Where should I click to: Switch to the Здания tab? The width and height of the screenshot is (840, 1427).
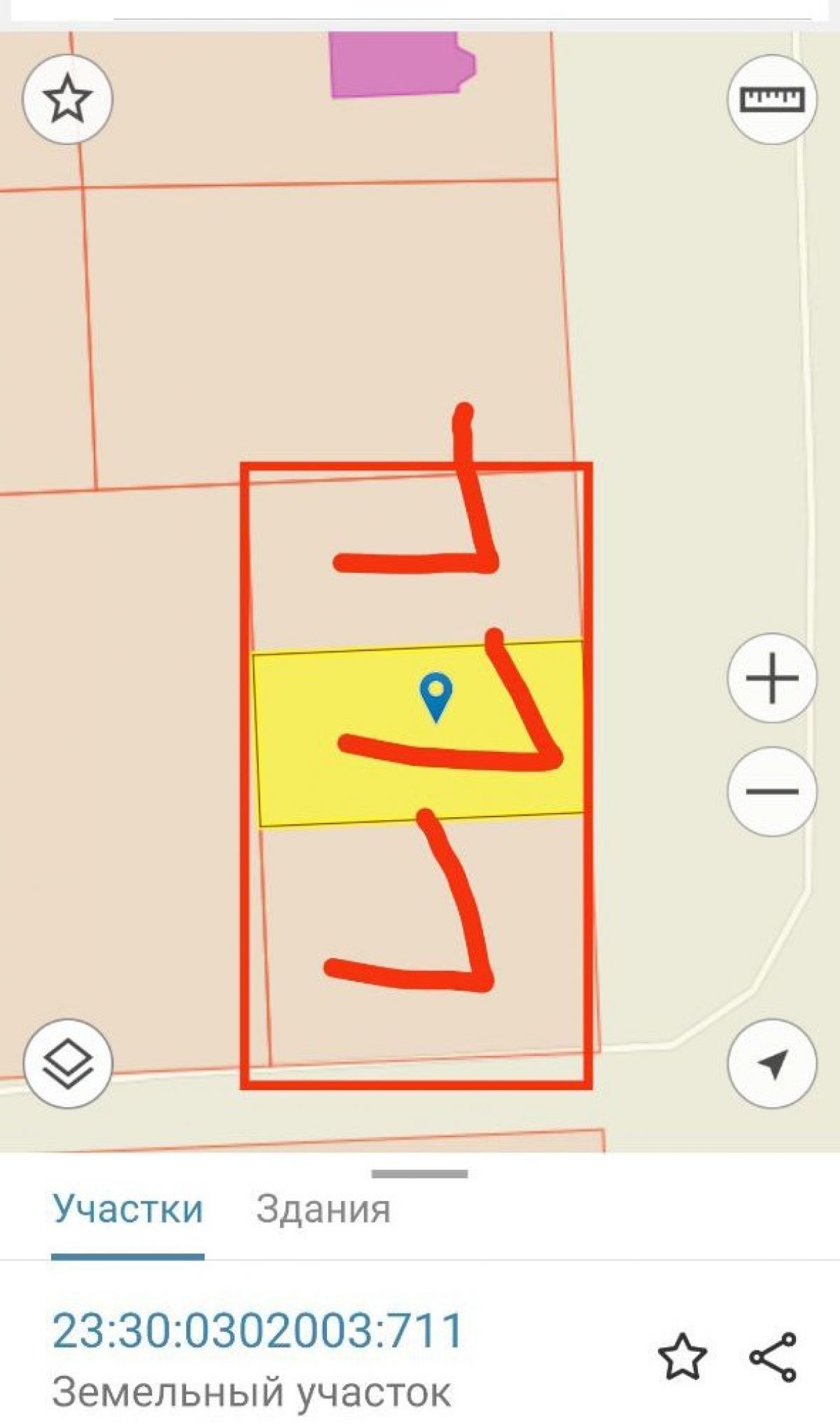(323, 1209)
